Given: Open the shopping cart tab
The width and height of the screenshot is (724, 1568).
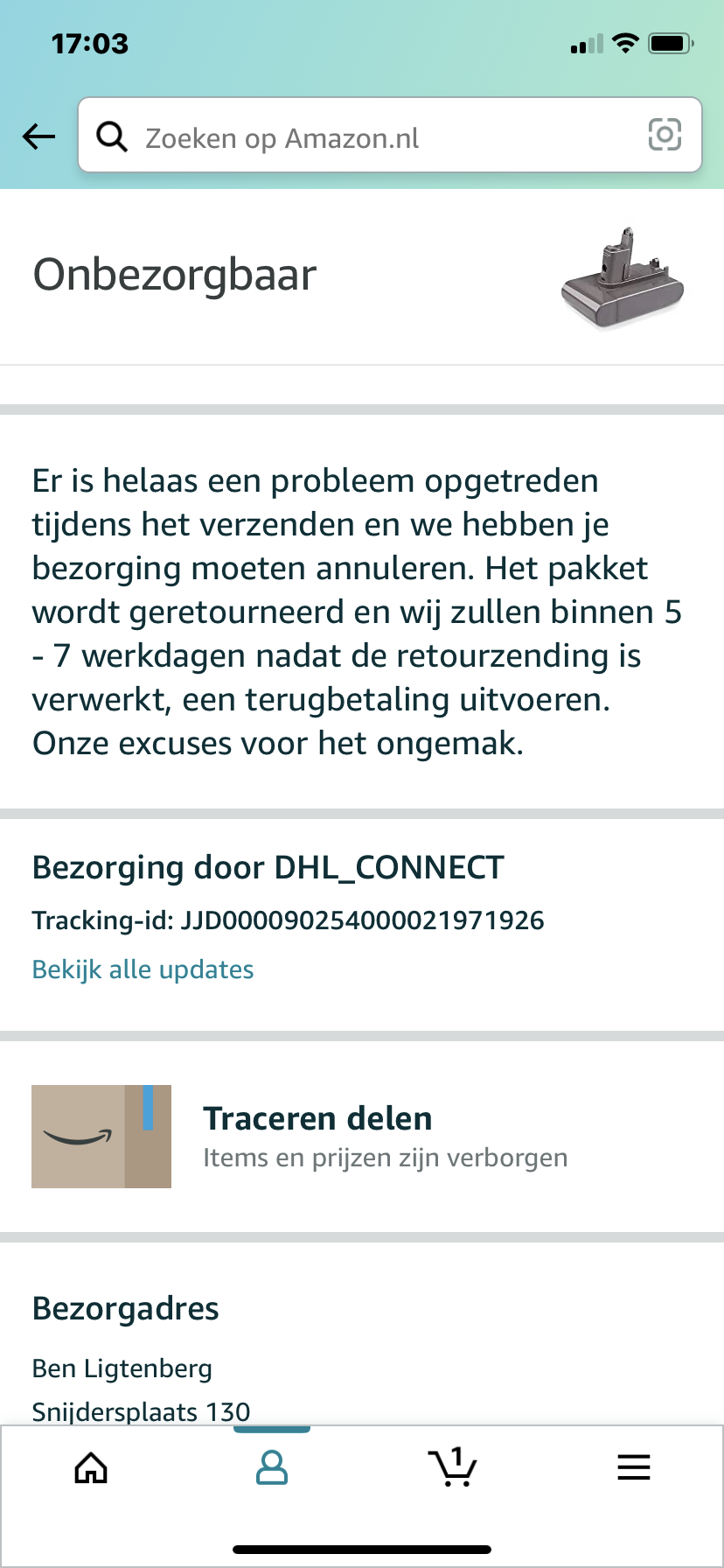Looking at the screenshot, I should tap(452, 1467).
